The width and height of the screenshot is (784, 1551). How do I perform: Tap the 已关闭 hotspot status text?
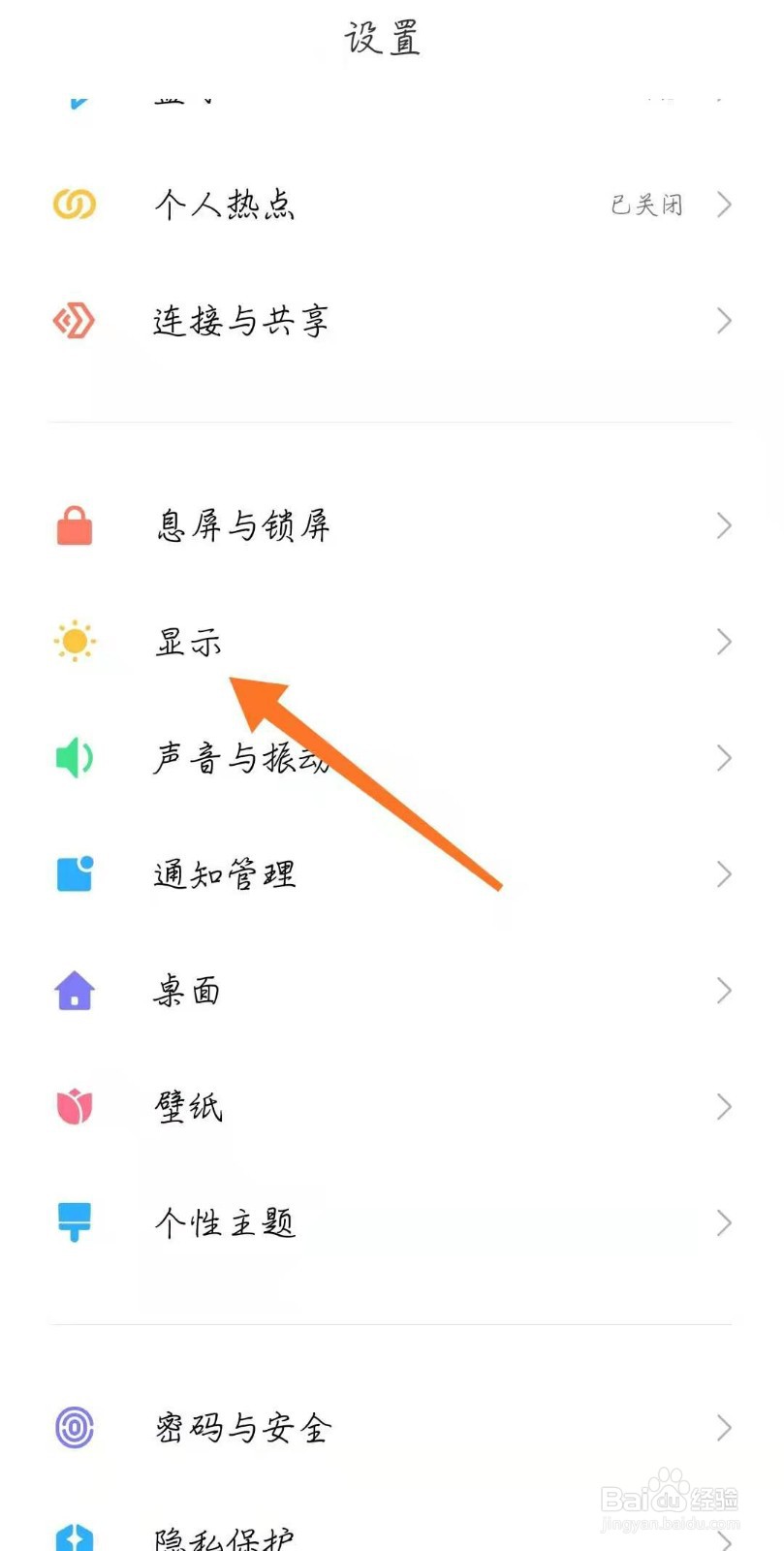pos(647,205)
